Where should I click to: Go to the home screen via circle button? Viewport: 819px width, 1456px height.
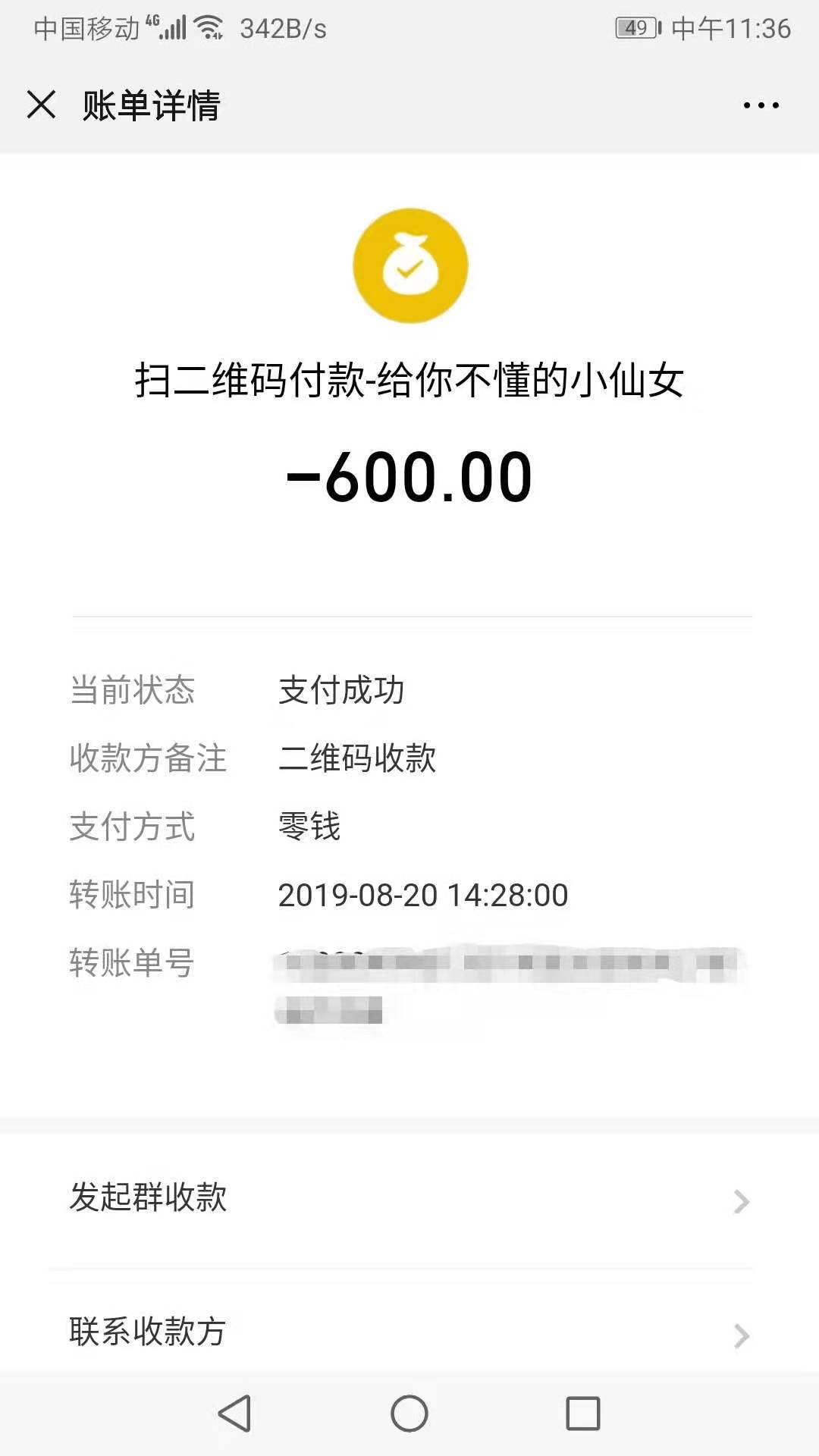click(409, 1414)
